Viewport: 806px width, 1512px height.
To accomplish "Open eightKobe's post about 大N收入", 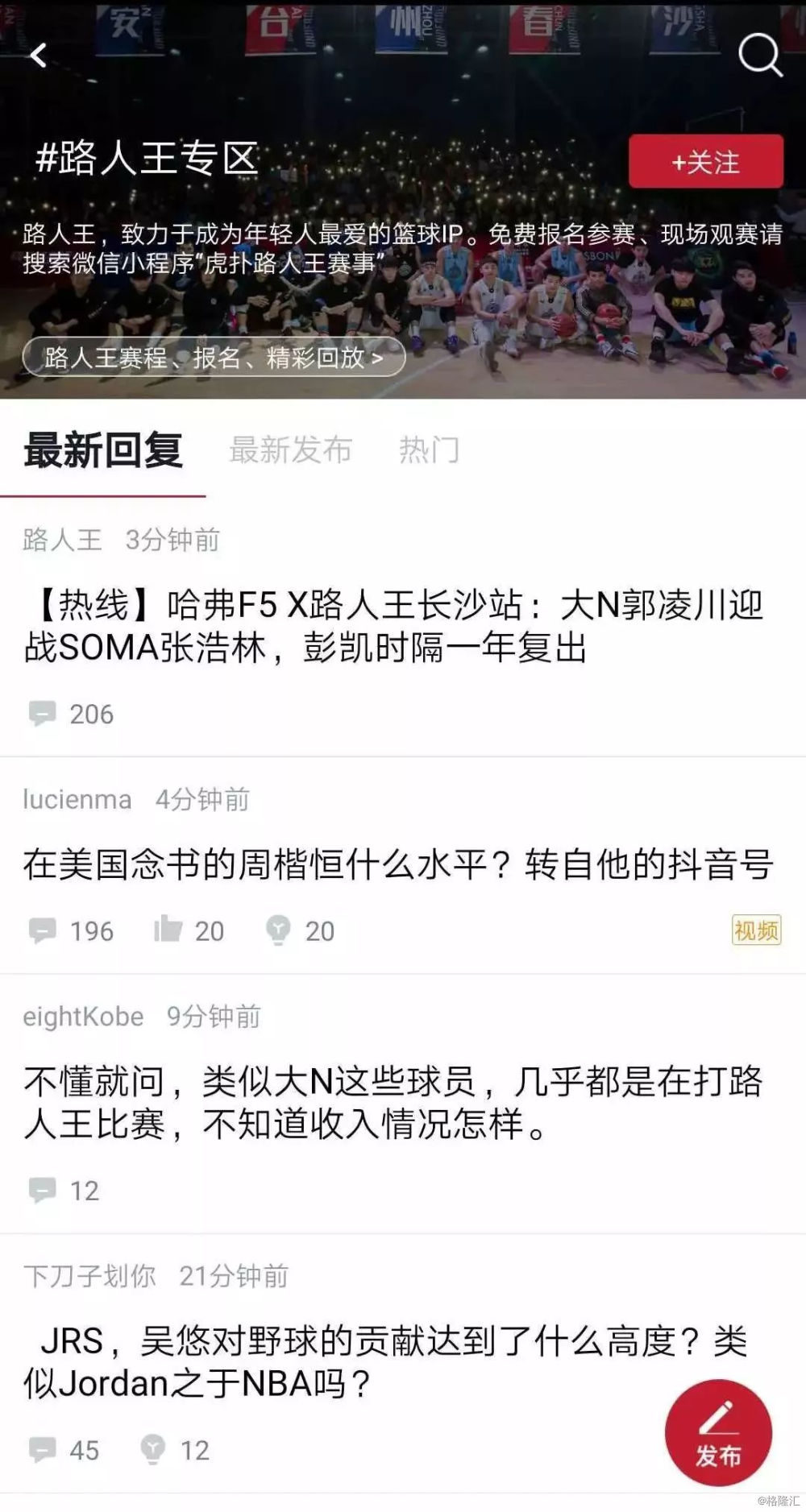I will [393, 1102].
